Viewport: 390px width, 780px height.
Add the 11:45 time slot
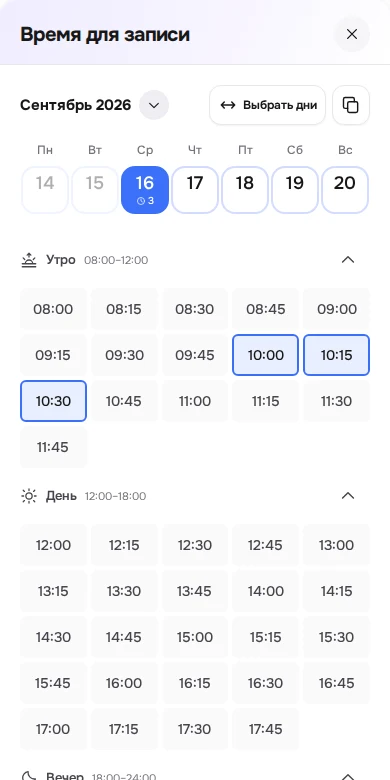(53, 447)
